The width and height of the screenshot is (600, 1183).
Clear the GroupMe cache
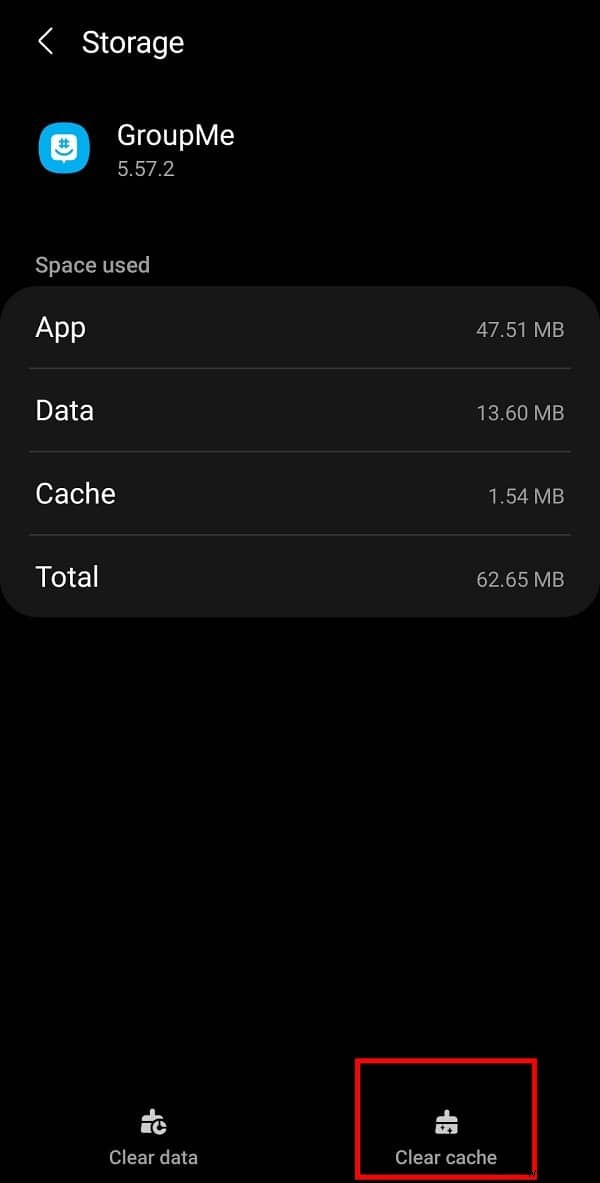(x=446, y=1135)
